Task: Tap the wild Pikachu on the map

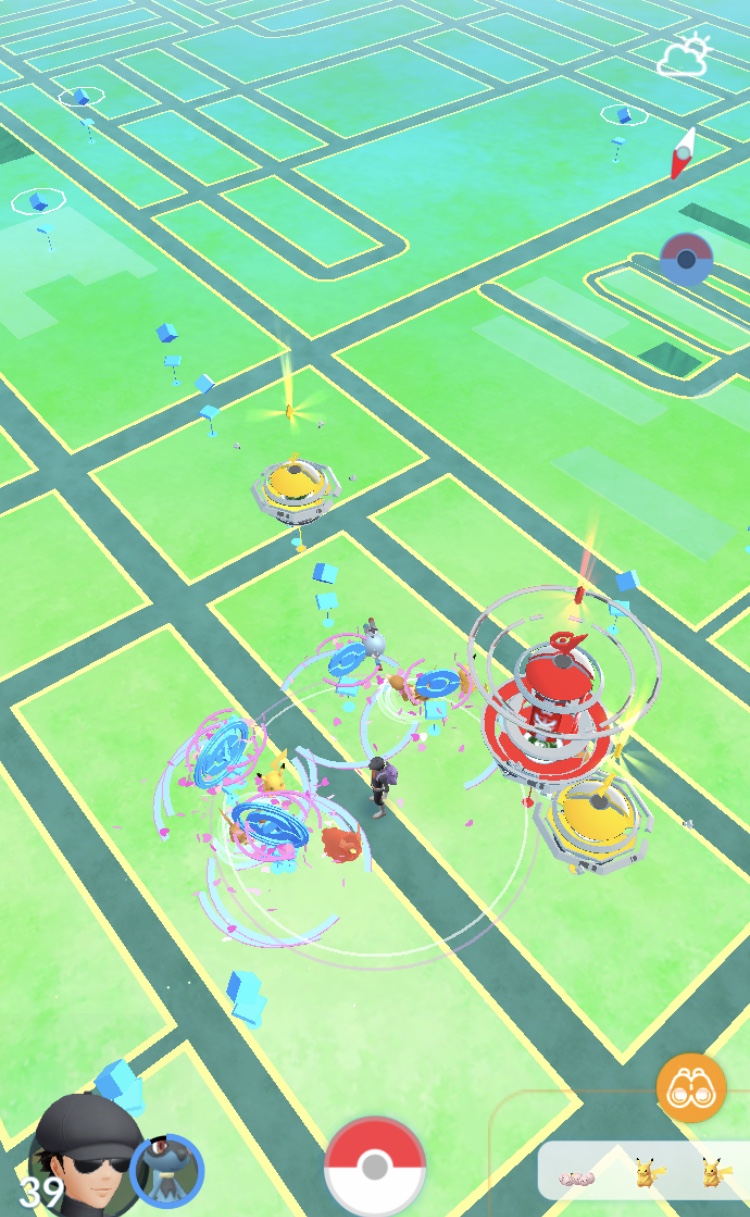Action: click(x=274, y=772)
